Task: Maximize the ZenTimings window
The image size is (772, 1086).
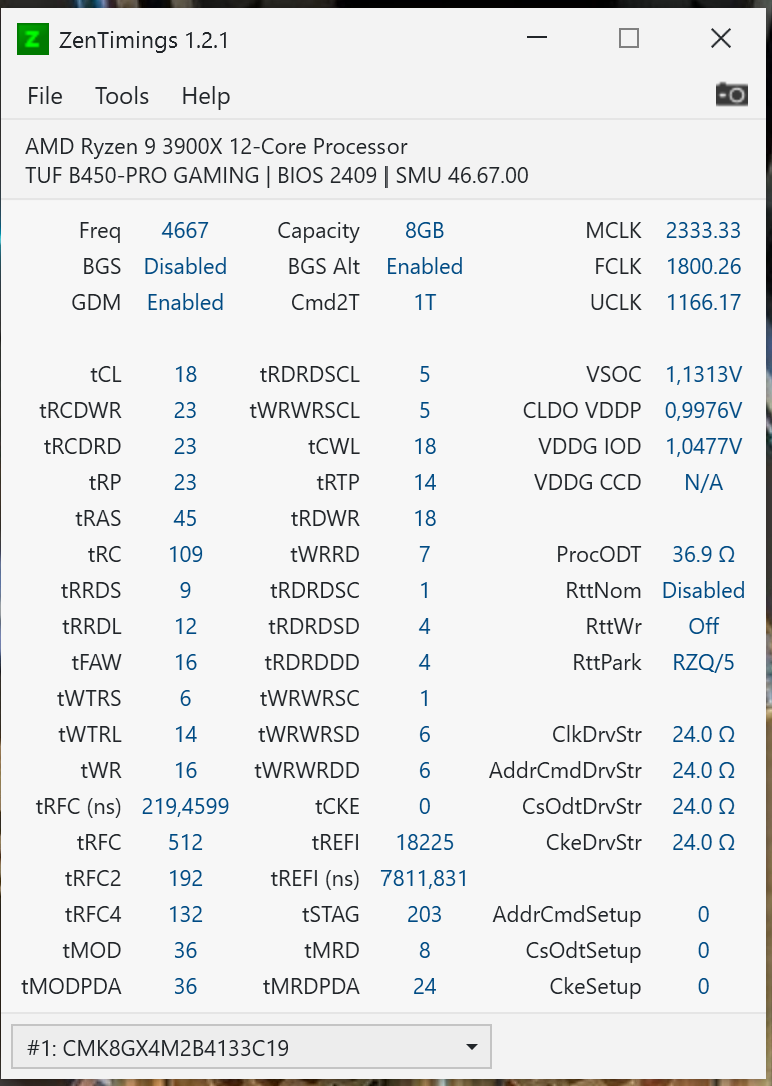Action: tap(629, 39)
